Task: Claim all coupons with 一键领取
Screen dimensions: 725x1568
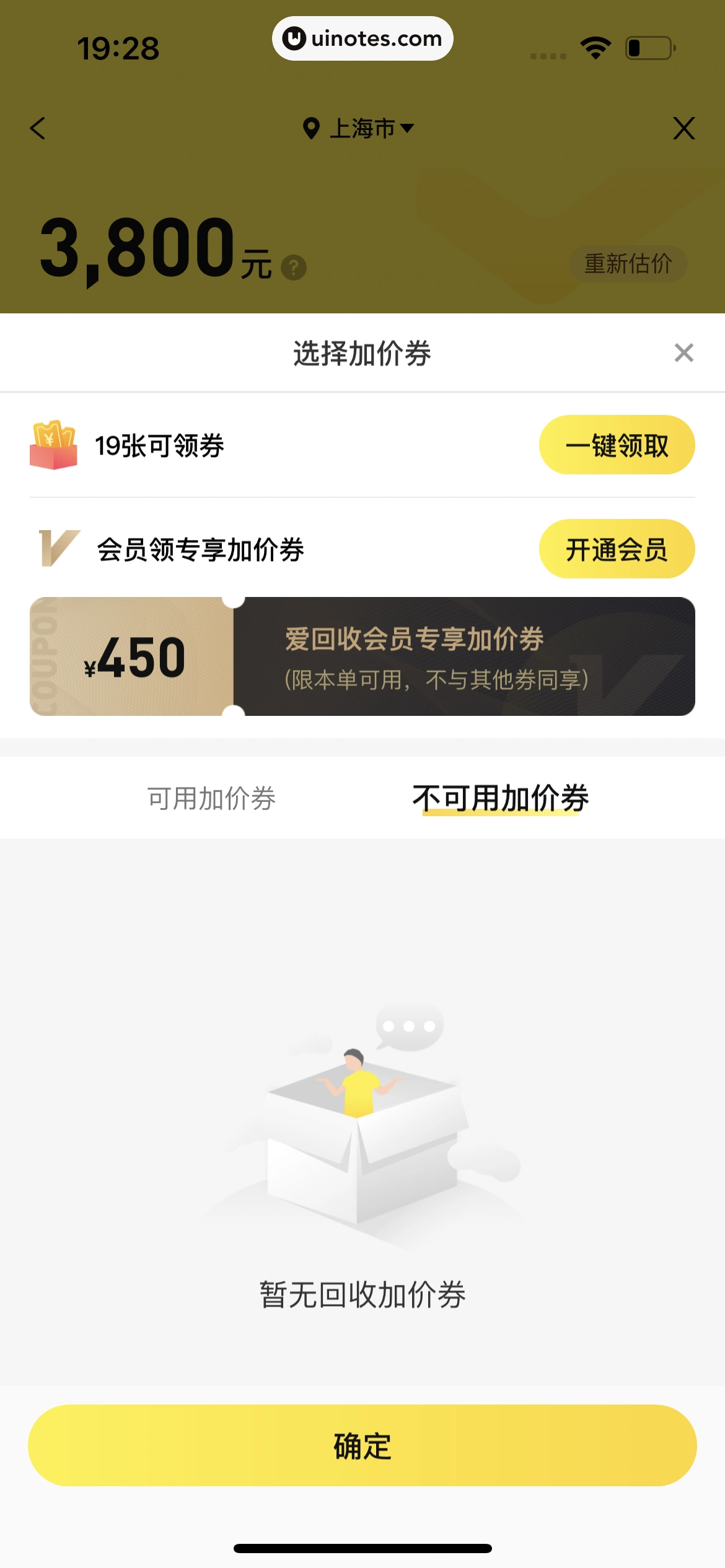Action: [x=617, y=445]
